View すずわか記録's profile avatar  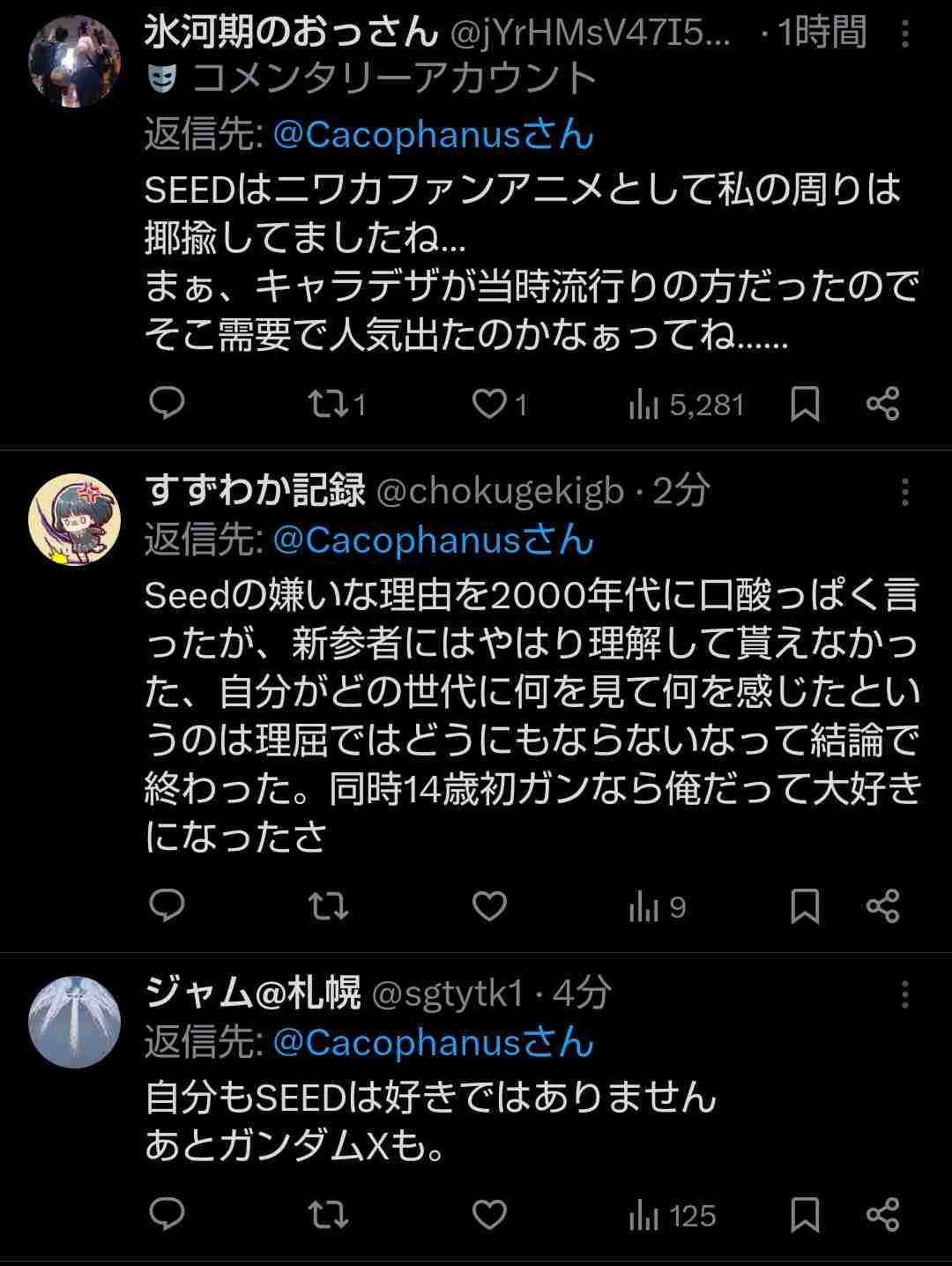click(x=74, y=519)
